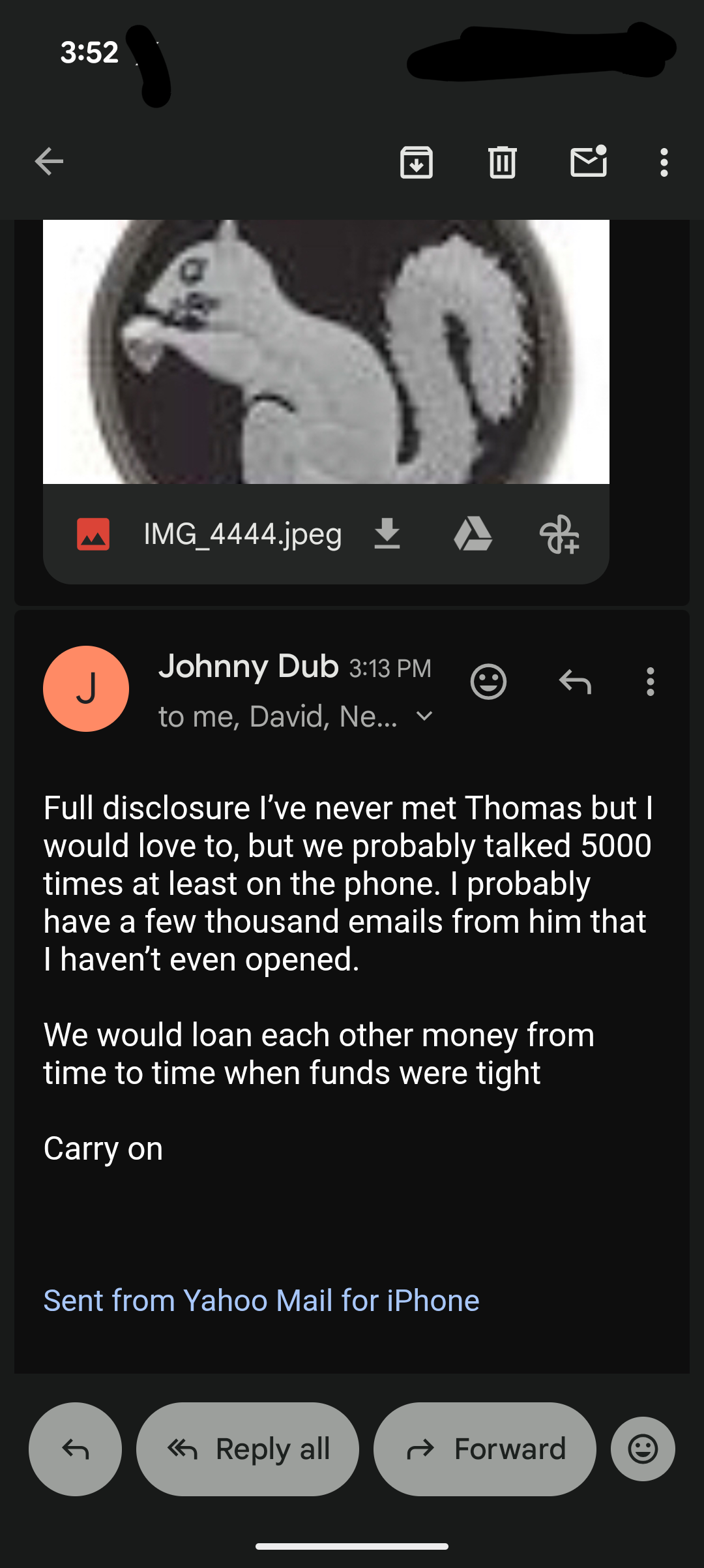Go back to the inbox
The image size is (704, 1568).
coord(49,162)
